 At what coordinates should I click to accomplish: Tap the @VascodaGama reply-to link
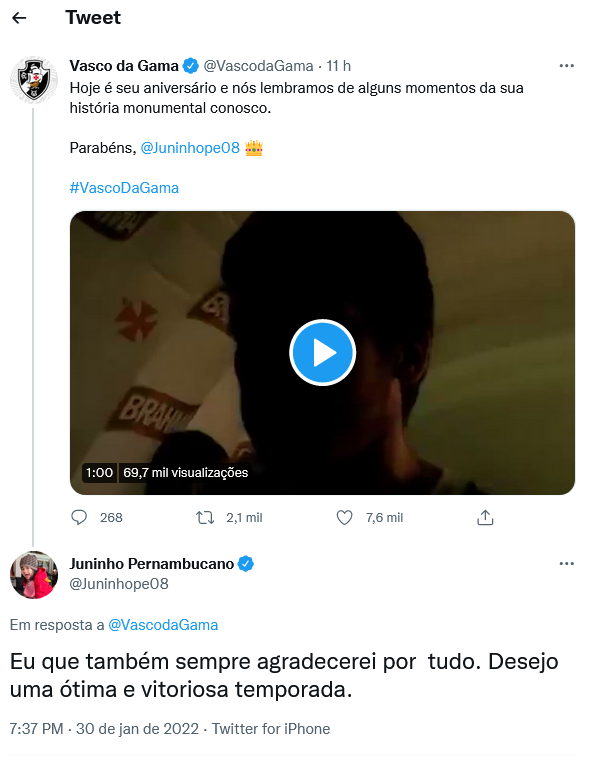point(162,625)
